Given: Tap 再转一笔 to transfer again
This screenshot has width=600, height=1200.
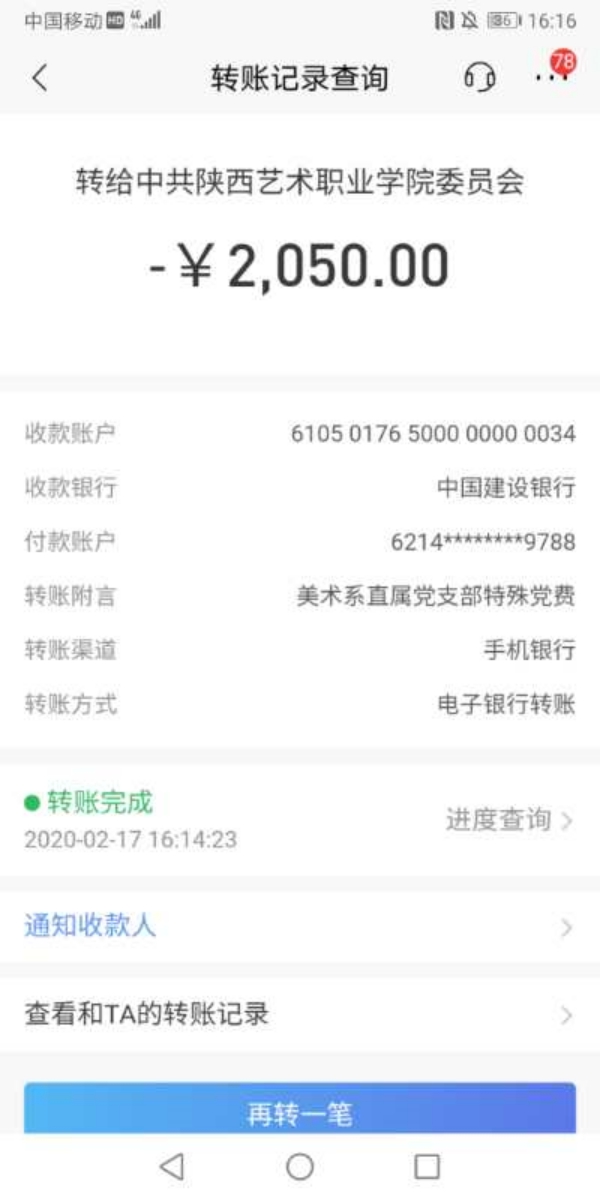Looking at the screenshot, I should tap(300, 1112).
